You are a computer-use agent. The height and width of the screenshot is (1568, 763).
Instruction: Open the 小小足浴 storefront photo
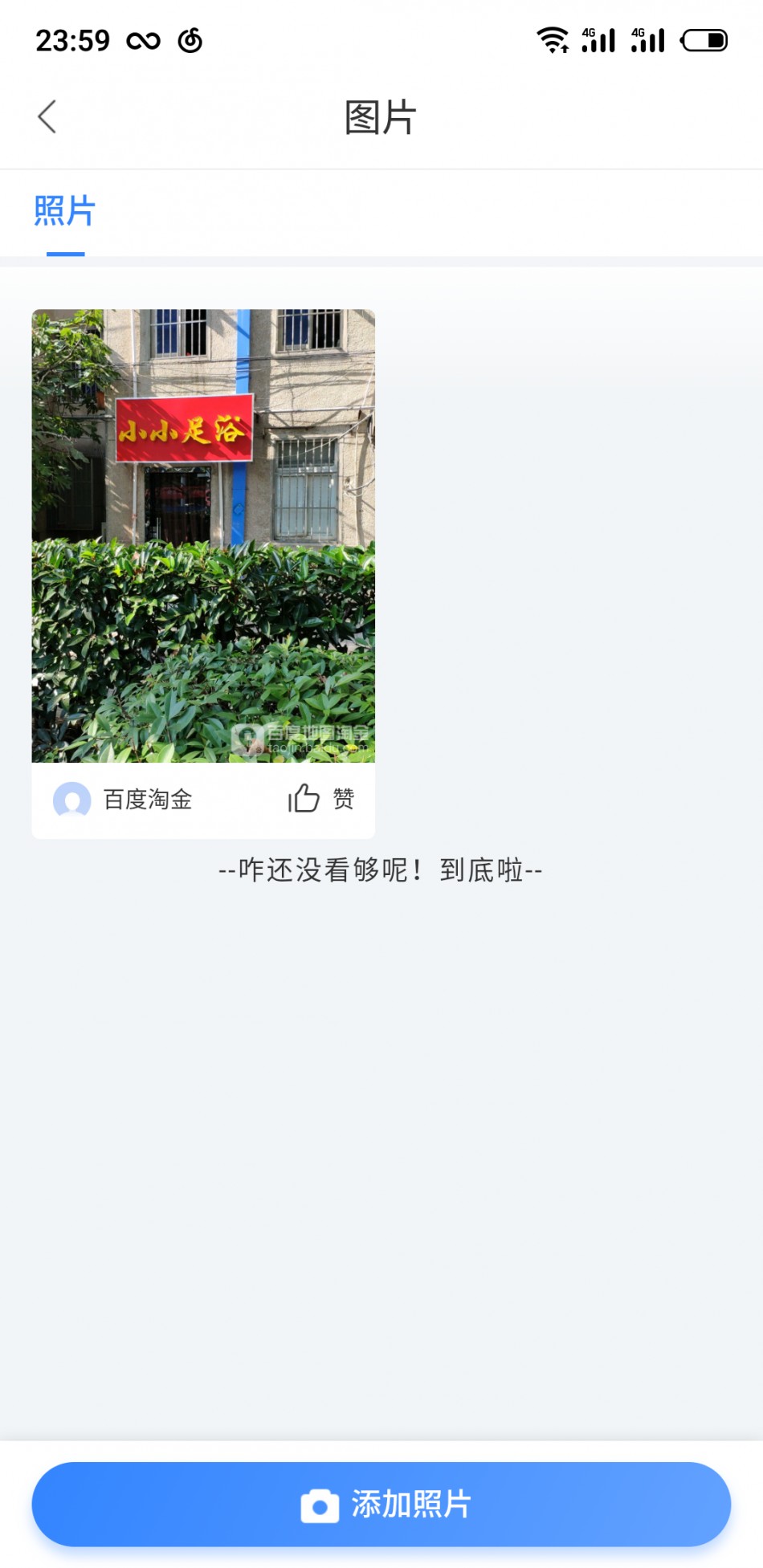click(x=203, y=536)
